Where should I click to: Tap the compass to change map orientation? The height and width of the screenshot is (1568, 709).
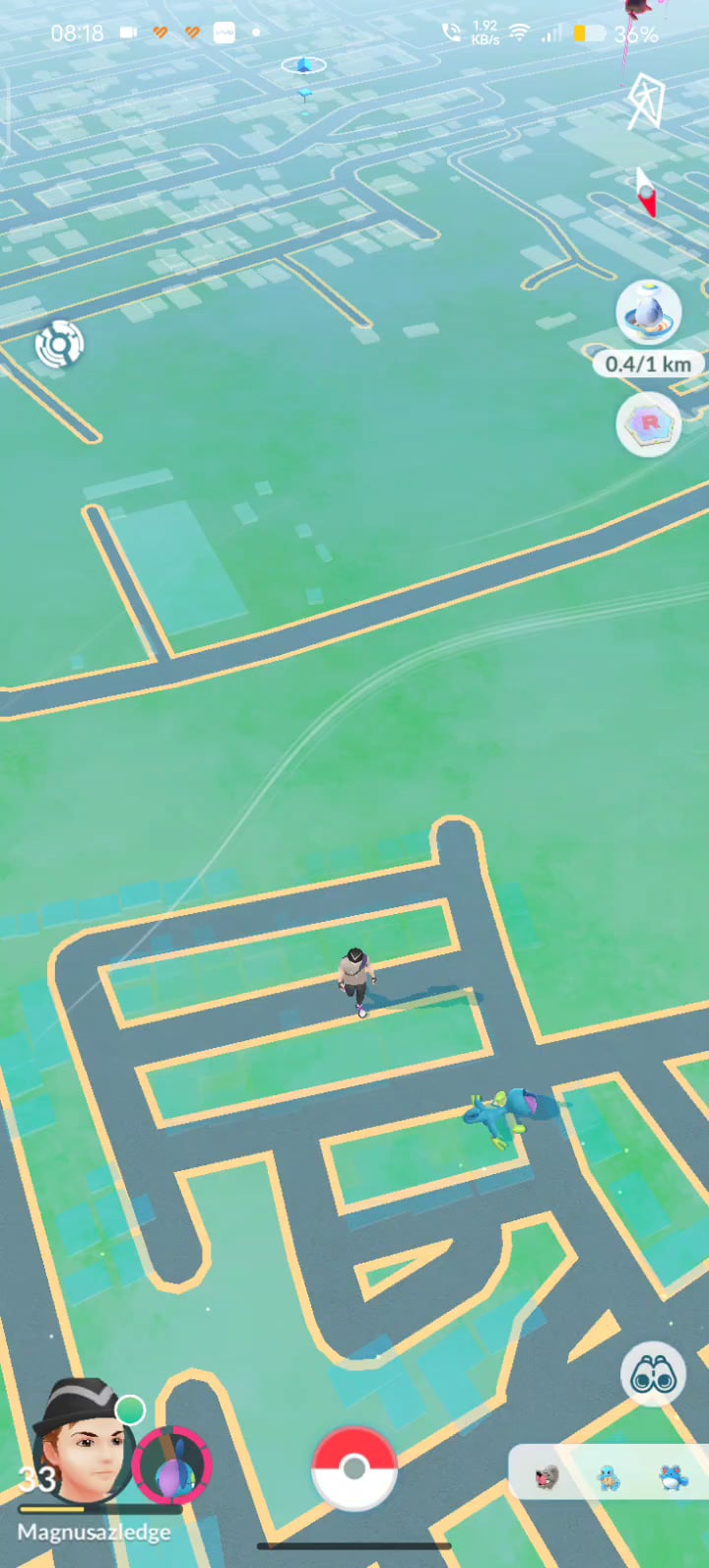[646, 192]
